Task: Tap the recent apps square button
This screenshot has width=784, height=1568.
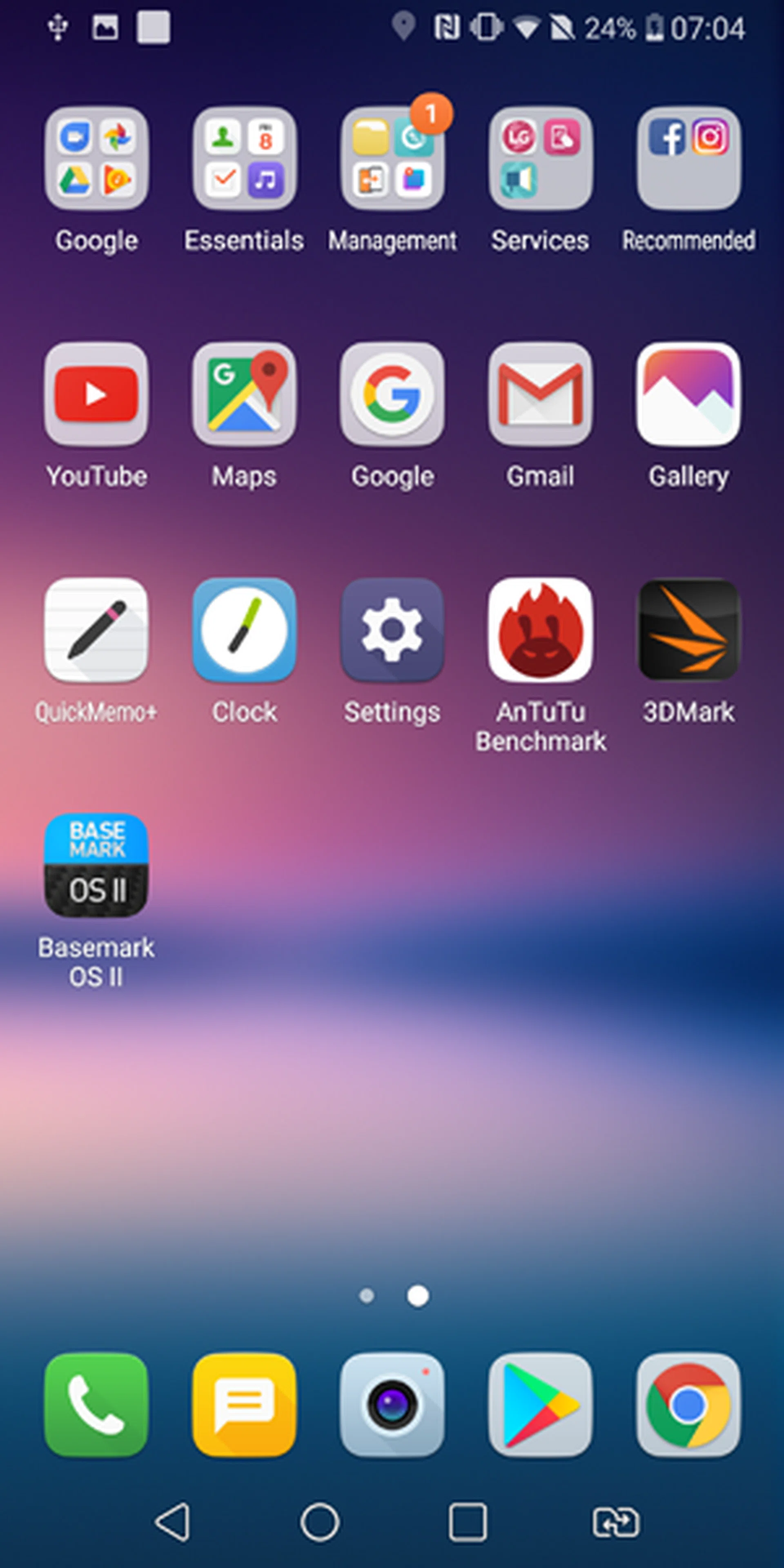Action: tap(468, 1522)
